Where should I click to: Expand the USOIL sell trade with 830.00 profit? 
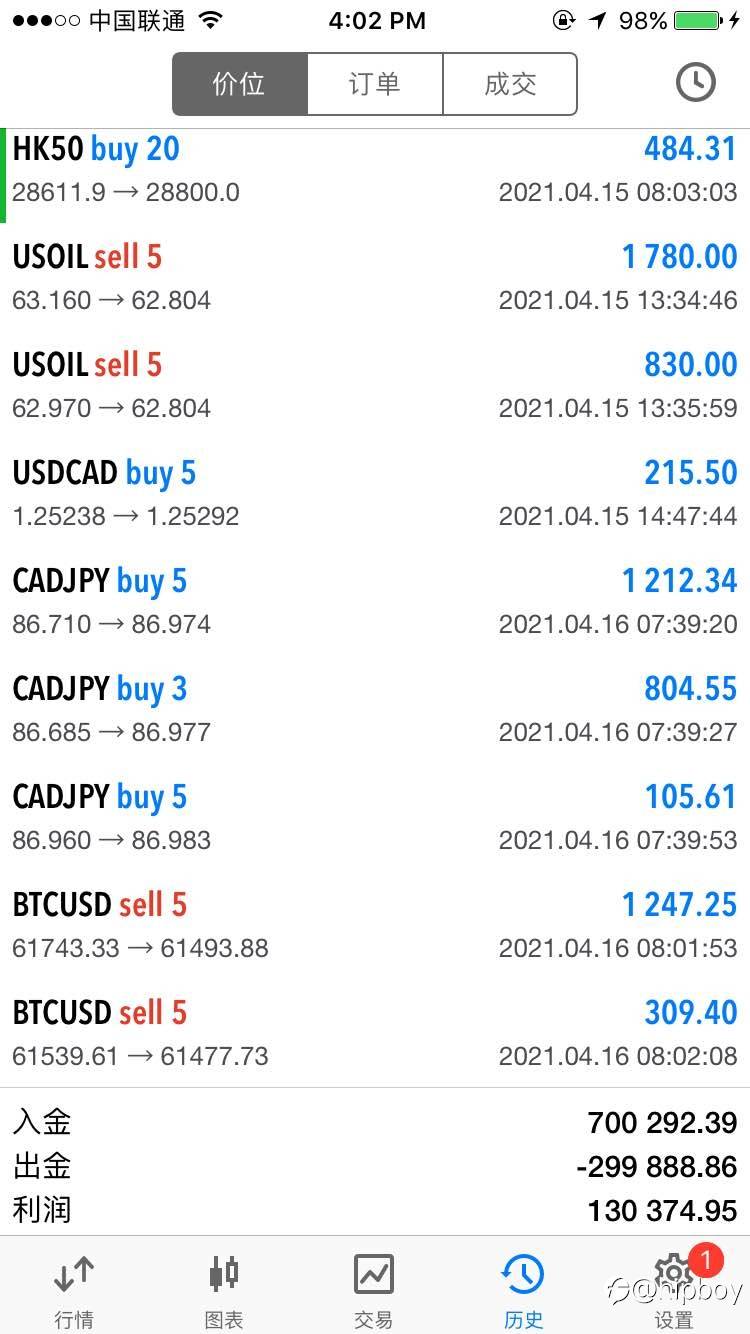[375, 386]
